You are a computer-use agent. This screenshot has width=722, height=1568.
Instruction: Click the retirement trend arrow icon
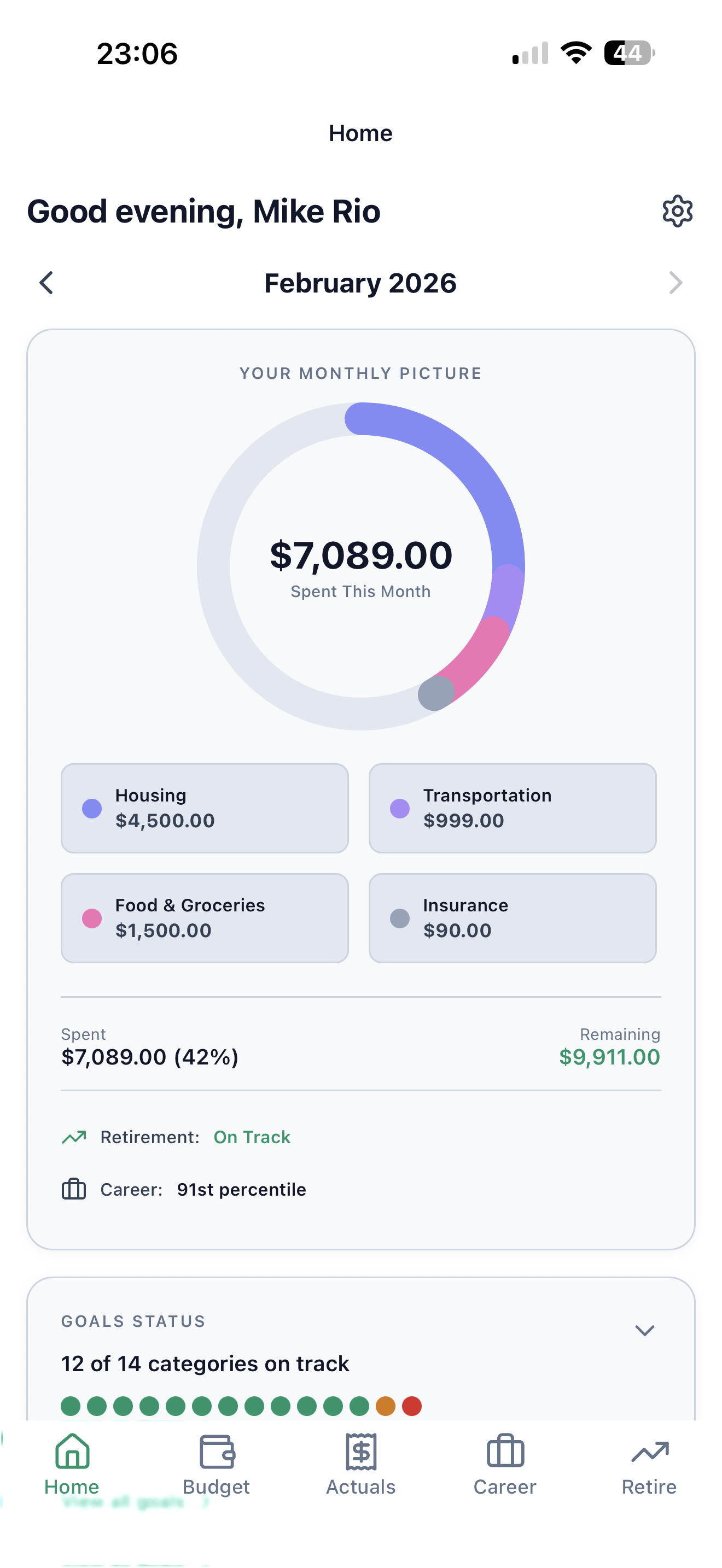(x=74, y=1136)
